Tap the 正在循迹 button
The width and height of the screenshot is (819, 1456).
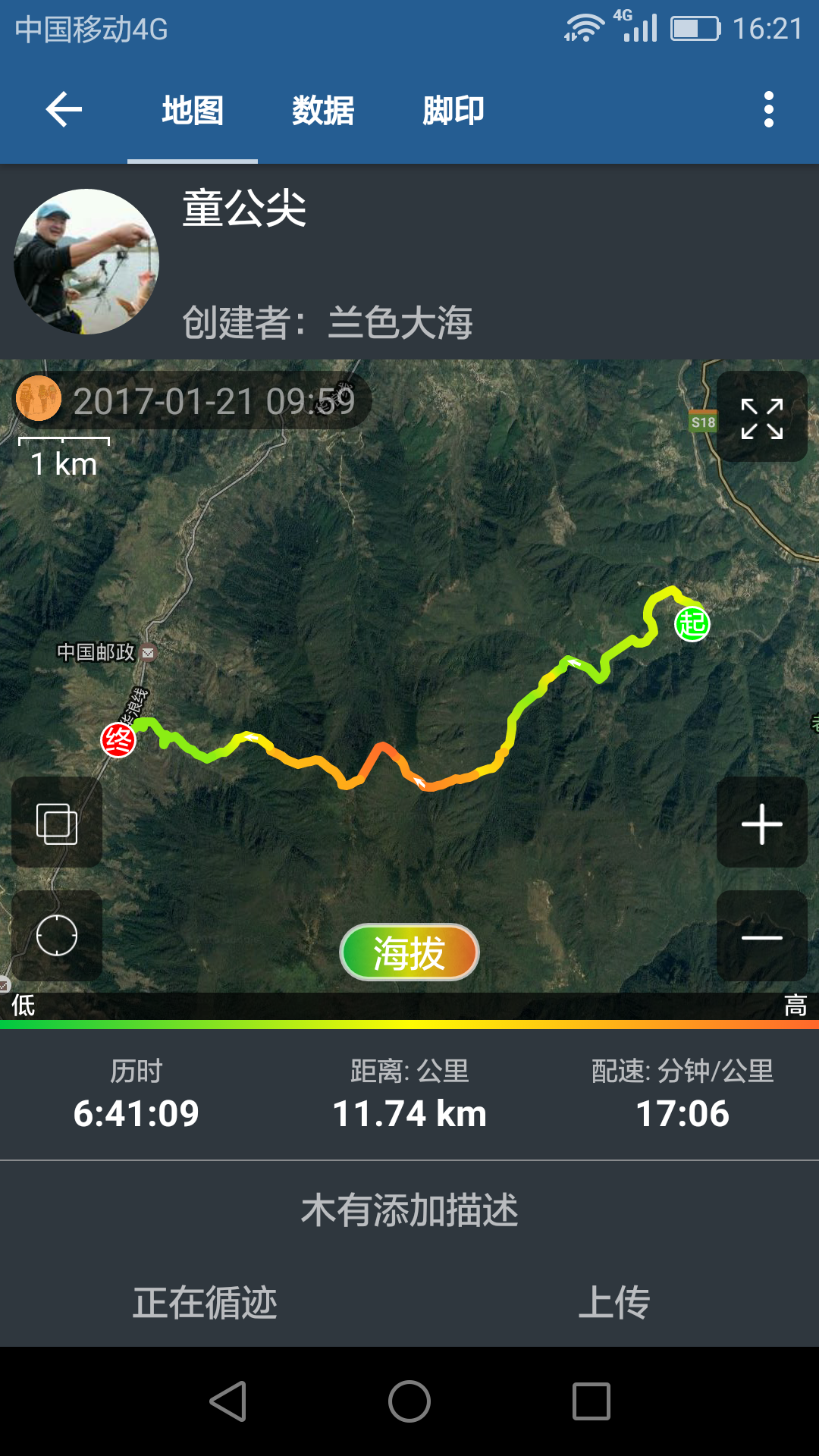(x=205, y=1303)
